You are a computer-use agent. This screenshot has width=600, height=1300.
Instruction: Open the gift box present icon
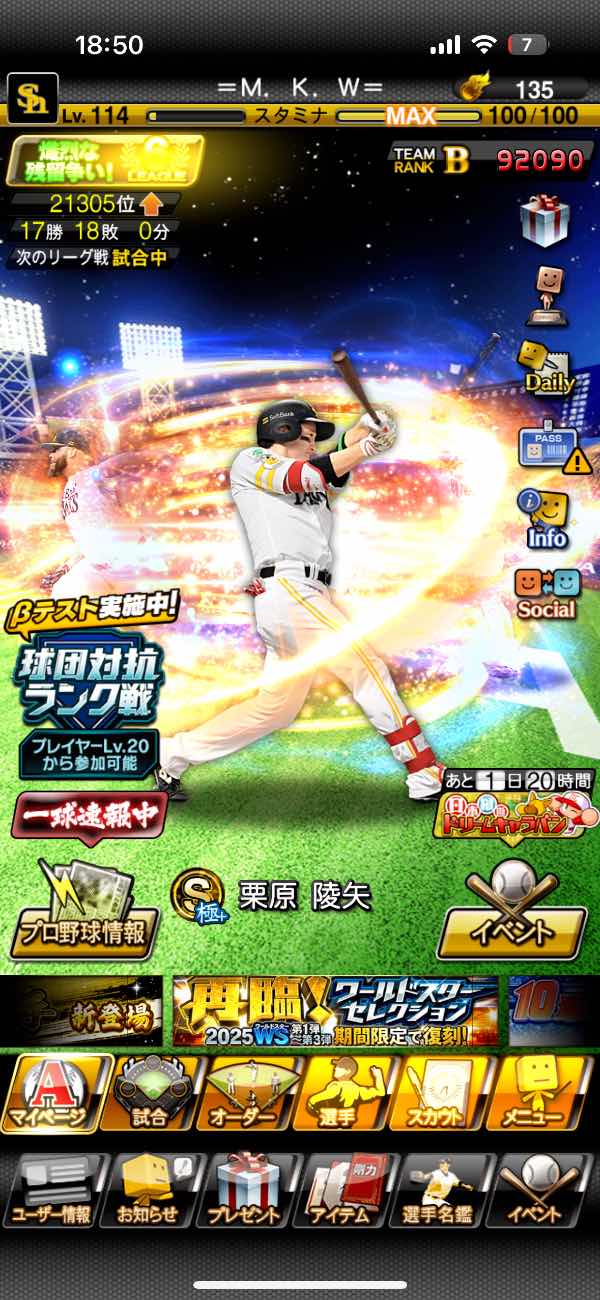pyautogui.click(x=545, y=220)
